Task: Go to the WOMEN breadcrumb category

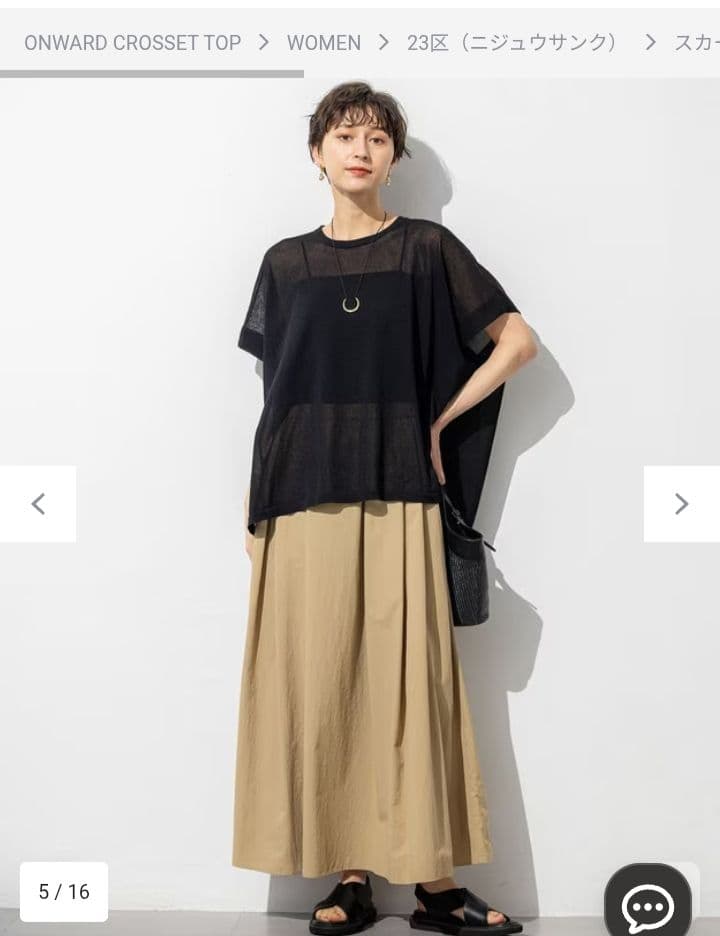Action: (x=323, y=43)
